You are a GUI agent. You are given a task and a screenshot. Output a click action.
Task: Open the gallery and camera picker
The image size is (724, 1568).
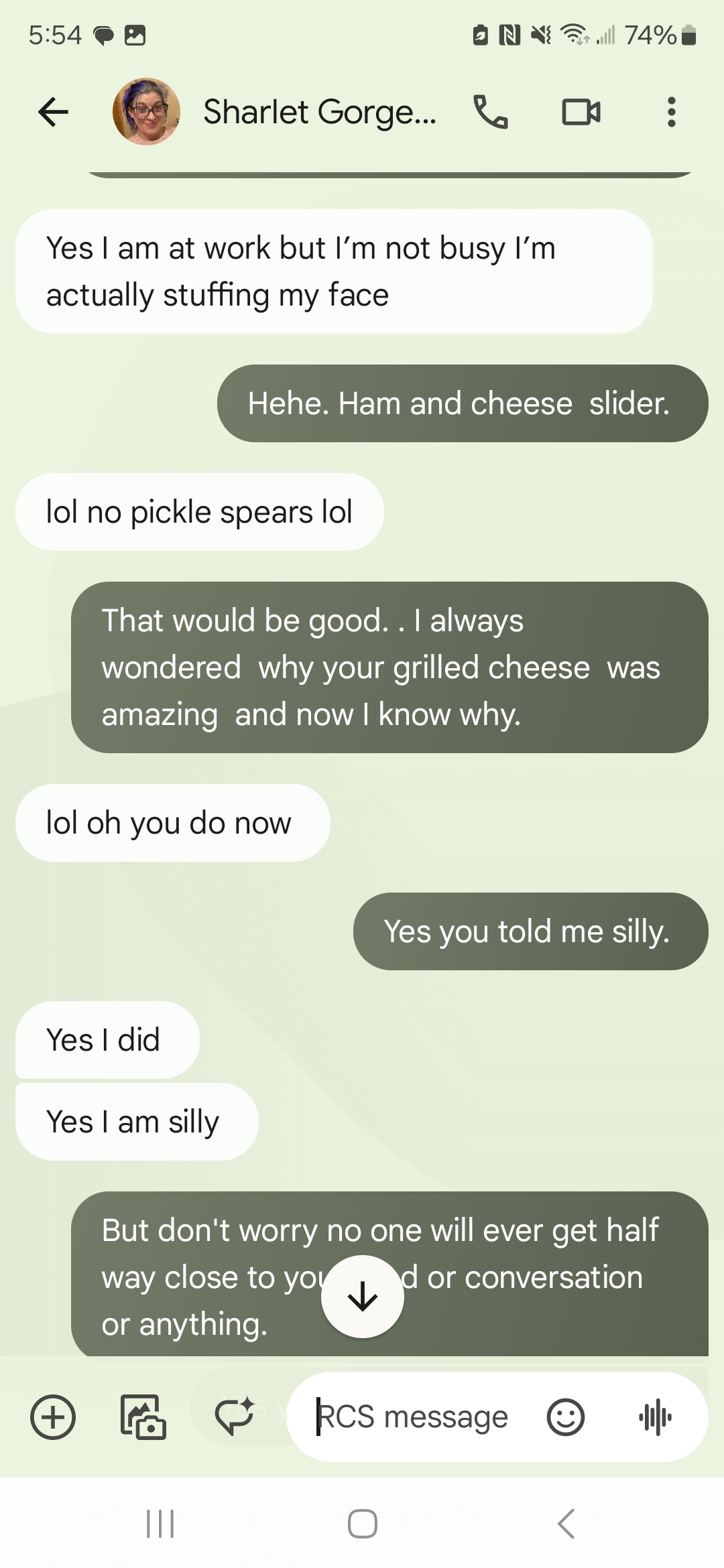click(143, 1417)
